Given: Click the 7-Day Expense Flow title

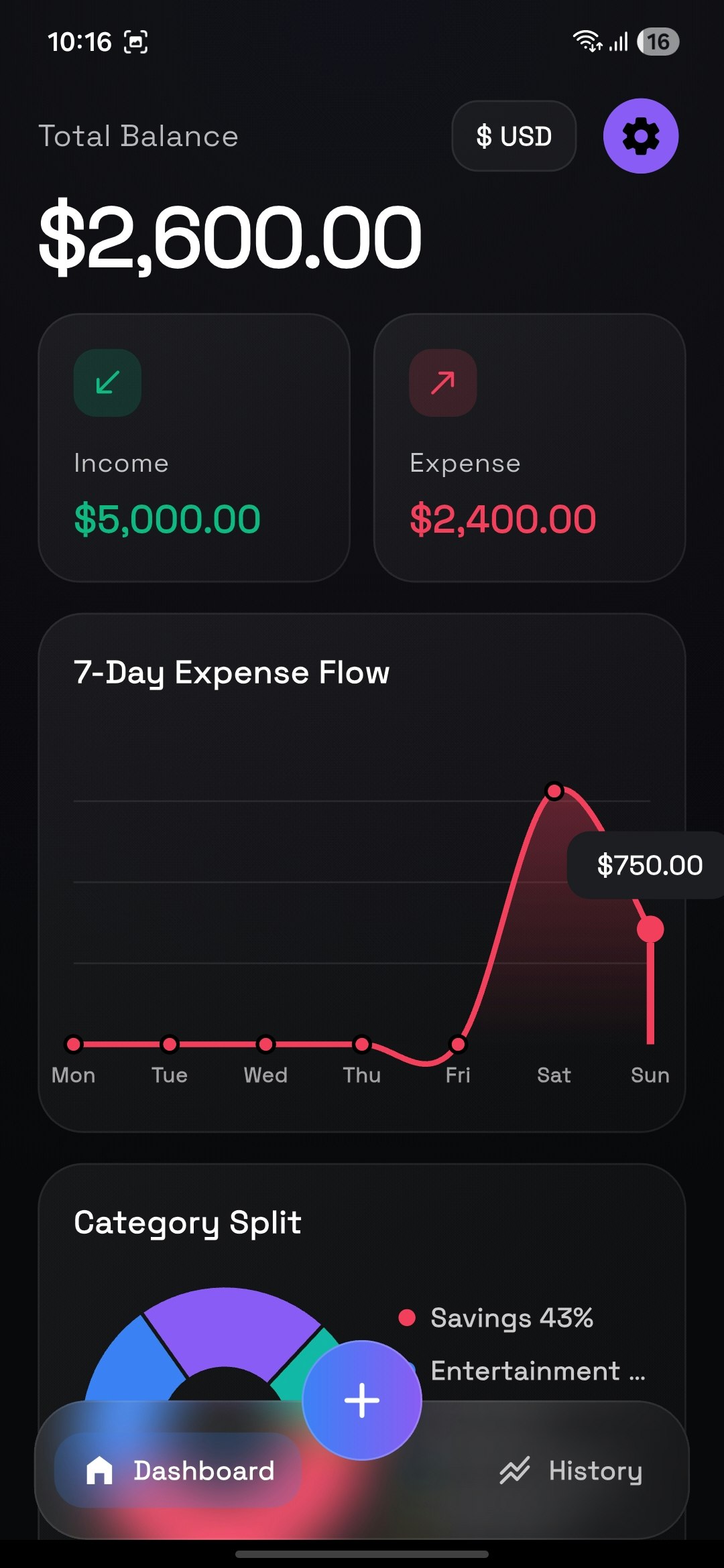Looking at the screenshot, I should click(x=232, y=673).
